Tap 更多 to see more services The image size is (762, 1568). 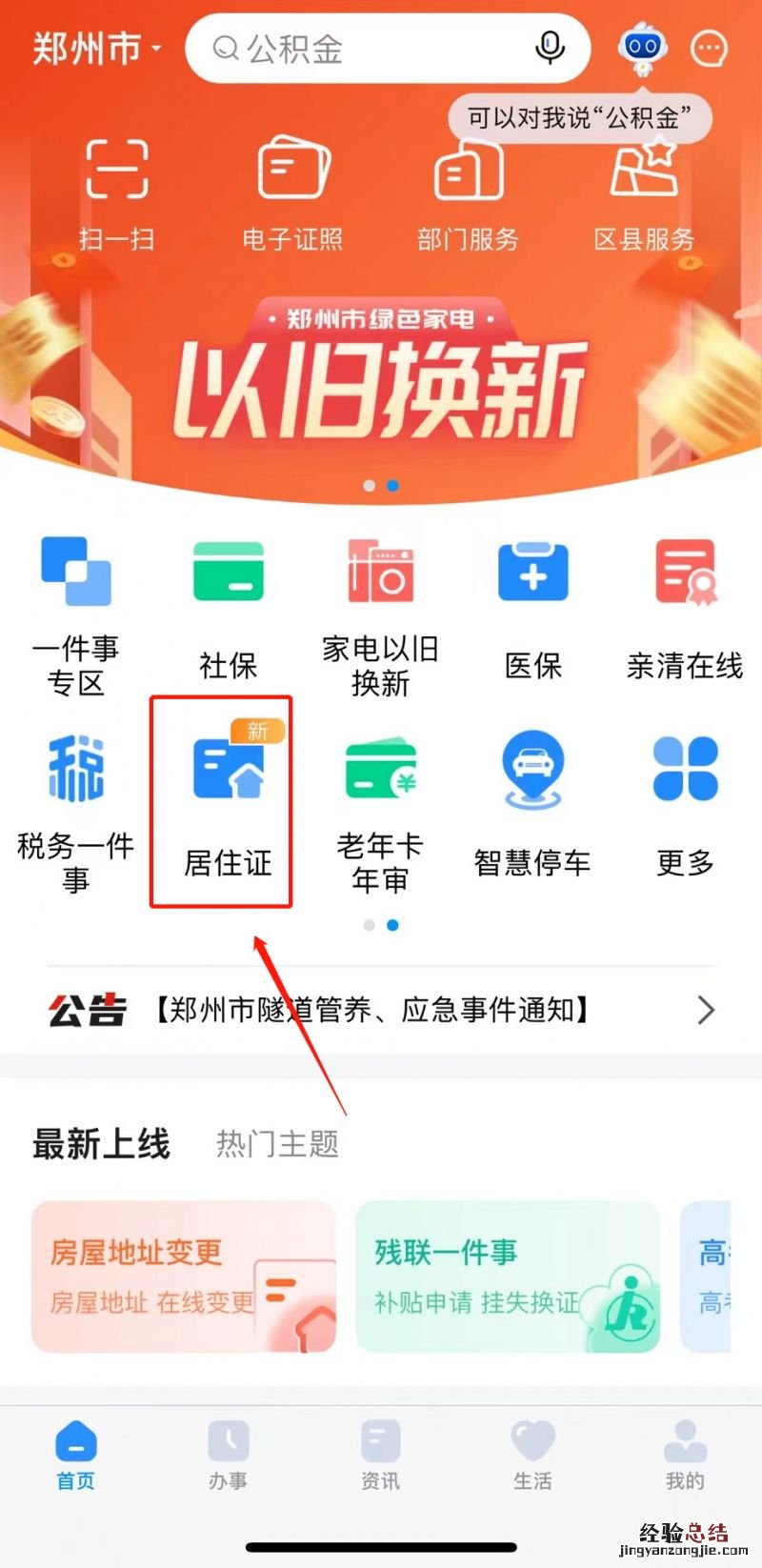pos(685,802)
